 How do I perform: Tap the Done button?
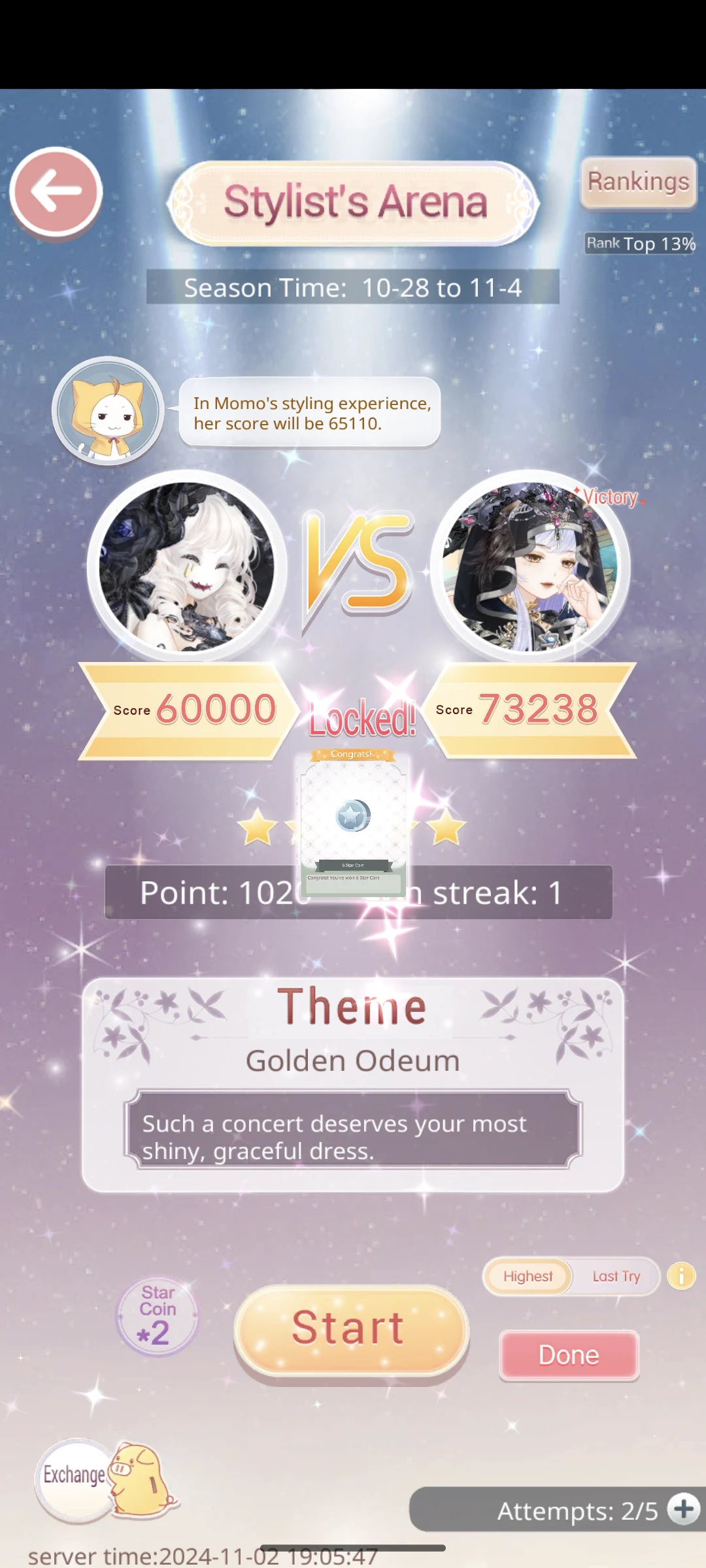[x=569, y=1355]
